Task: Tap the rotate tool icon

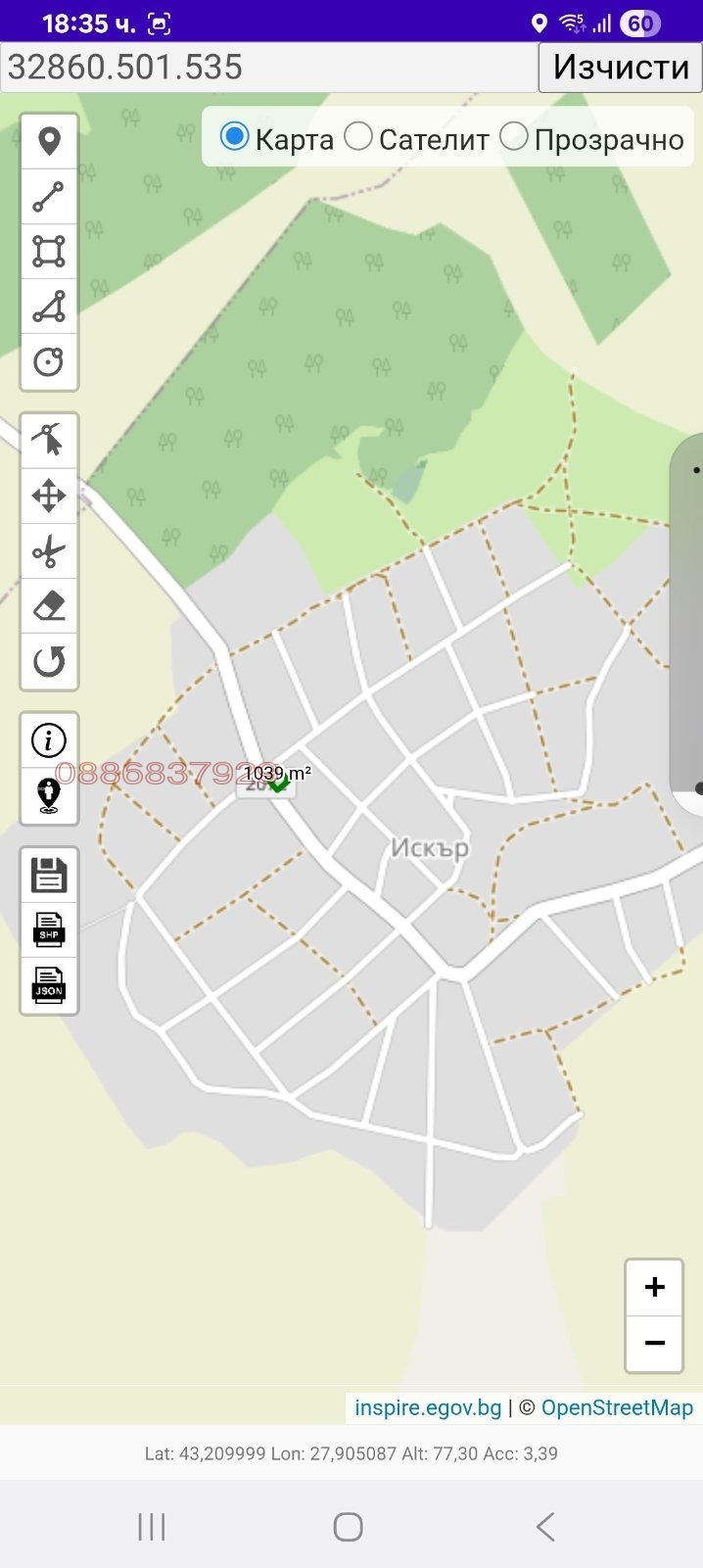Action: coord(49,661)
